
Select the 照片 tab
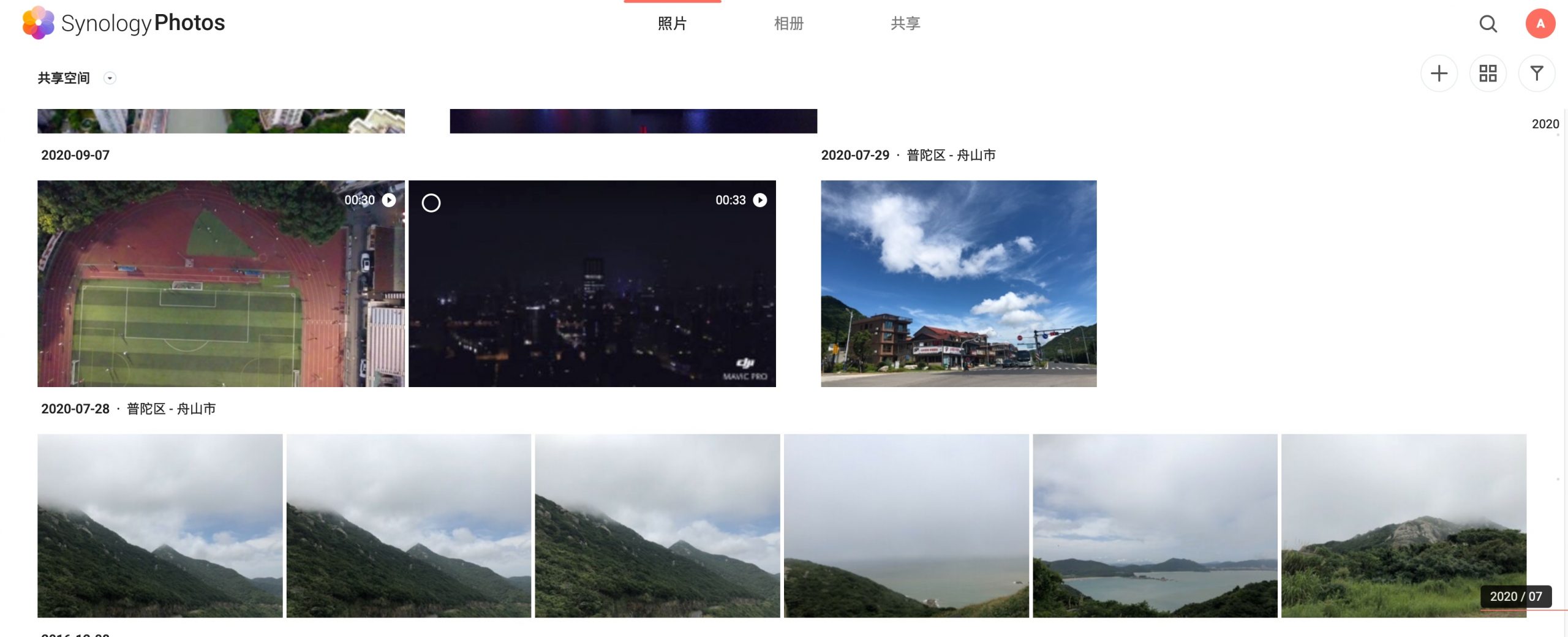(672, 23)
